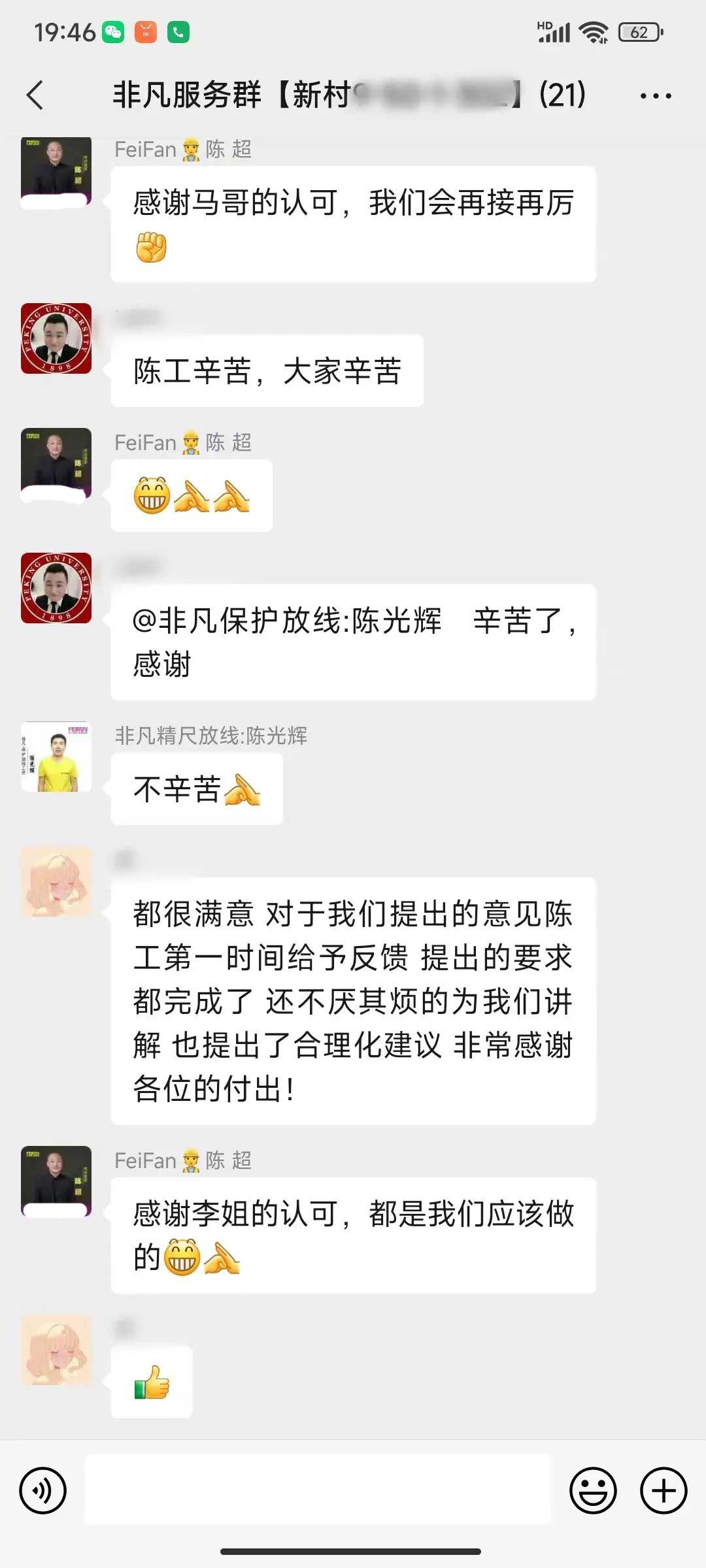The image size is (706, 1568).
Task: Open 陈超's avatar beside "感谢李姐的认可"
Action: 56,1181
